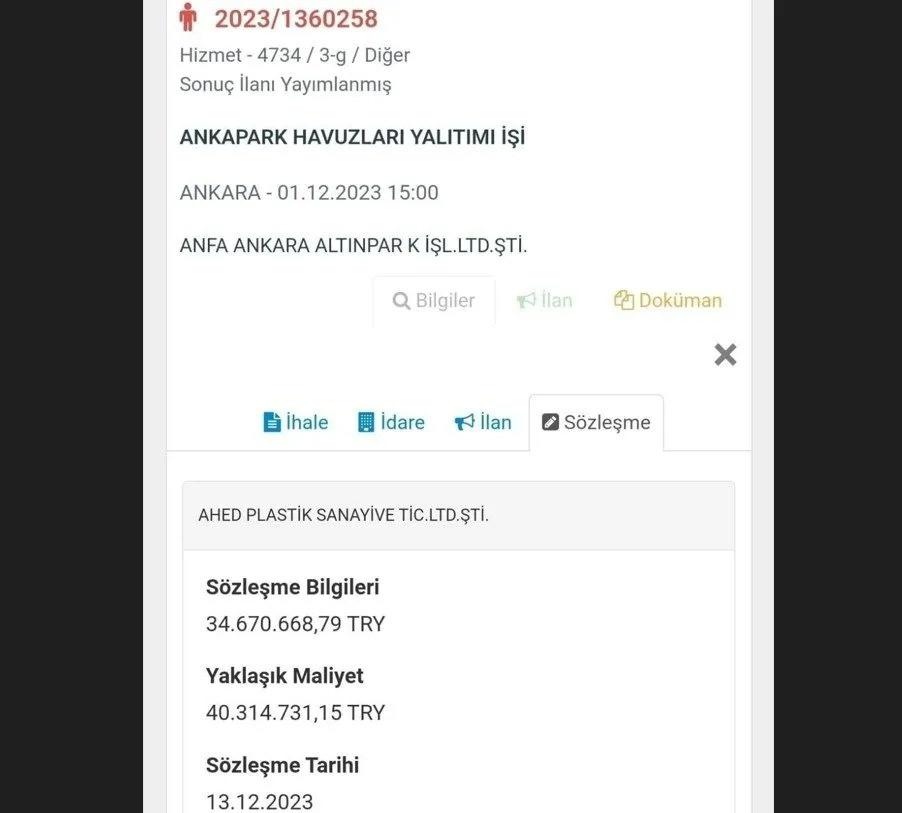
Task: Open the Doküman button
Action: pyautogui.click(x=668, y=301)
